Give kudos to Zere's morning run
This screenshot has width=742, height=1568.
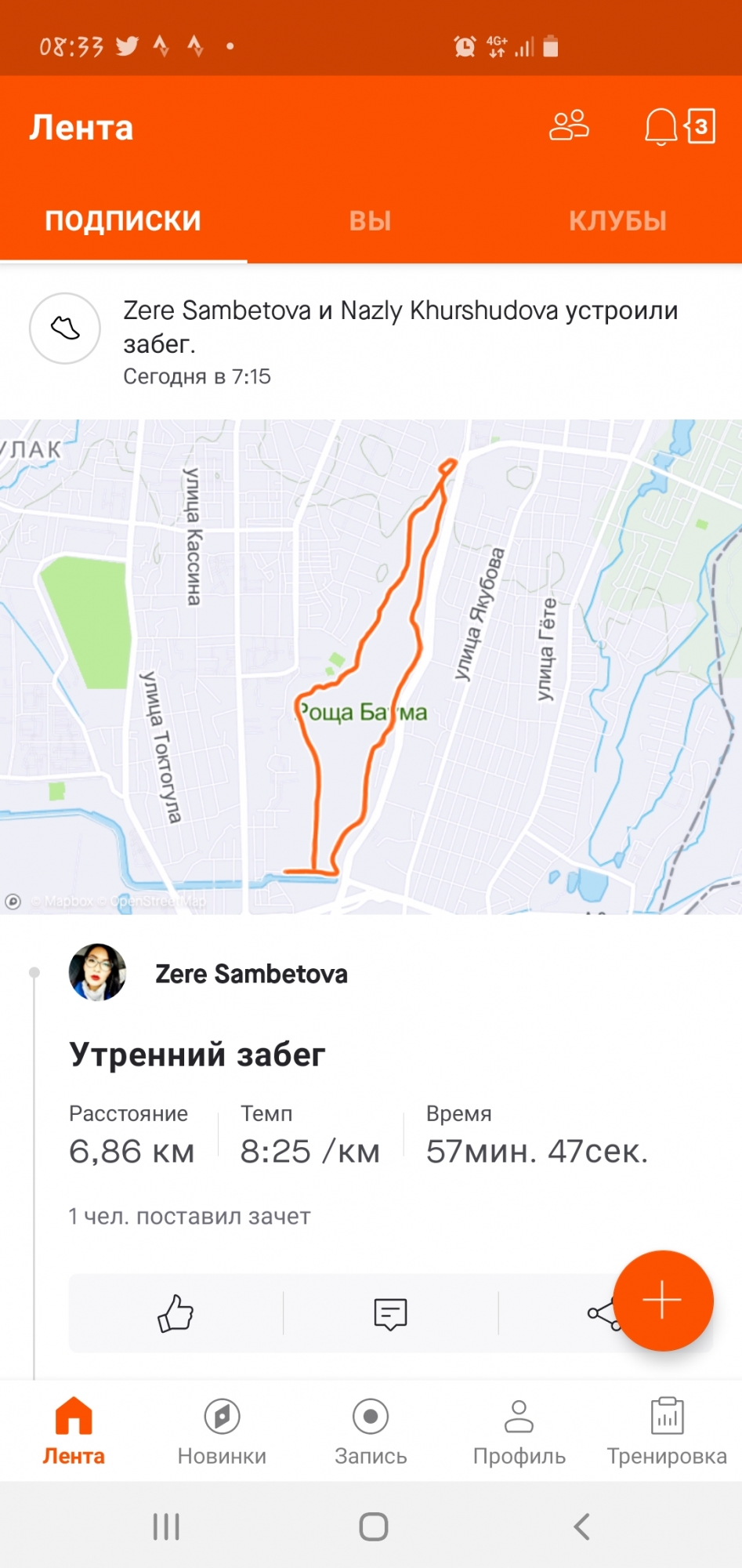pyautogui.click(x=176, y=1313)
